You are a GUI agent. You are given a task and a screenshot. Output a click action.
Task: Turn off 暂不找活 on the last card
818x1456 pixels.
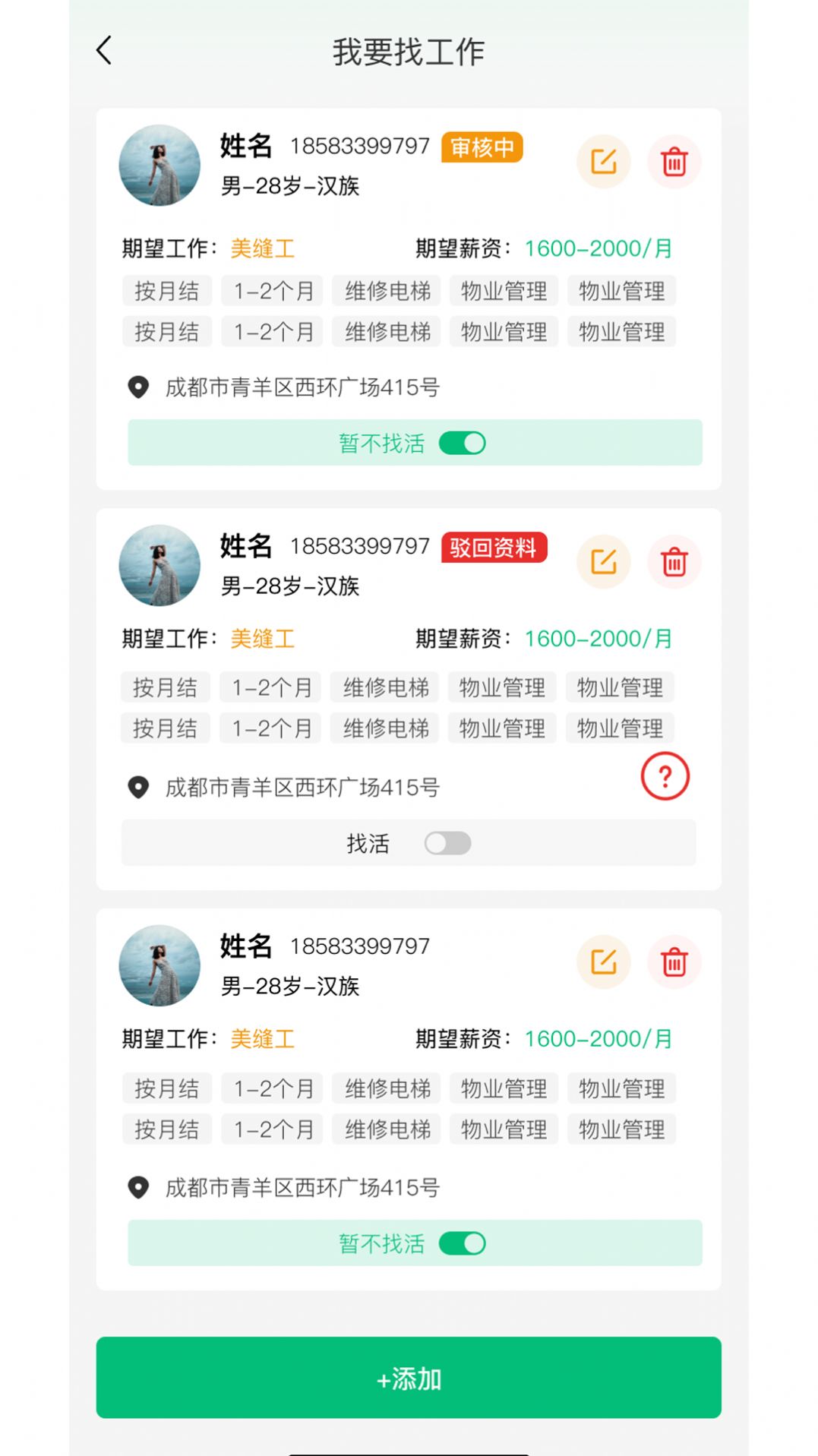pyautogui.click(x=464, y=1243)
